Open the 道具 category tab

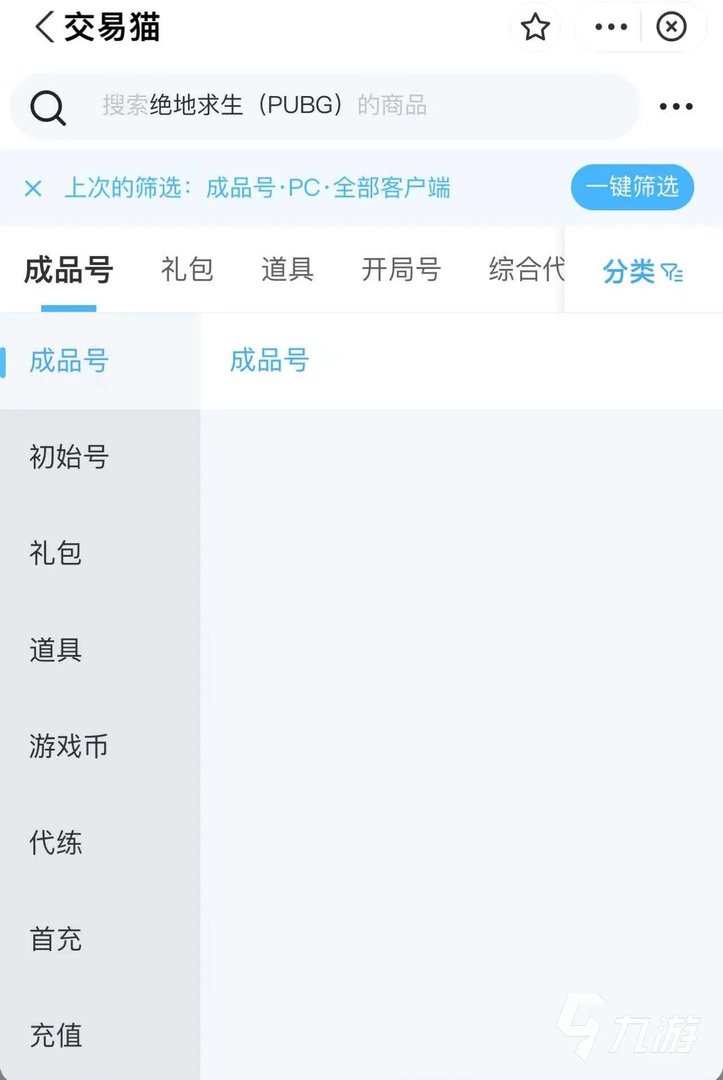tap(287, 270)
